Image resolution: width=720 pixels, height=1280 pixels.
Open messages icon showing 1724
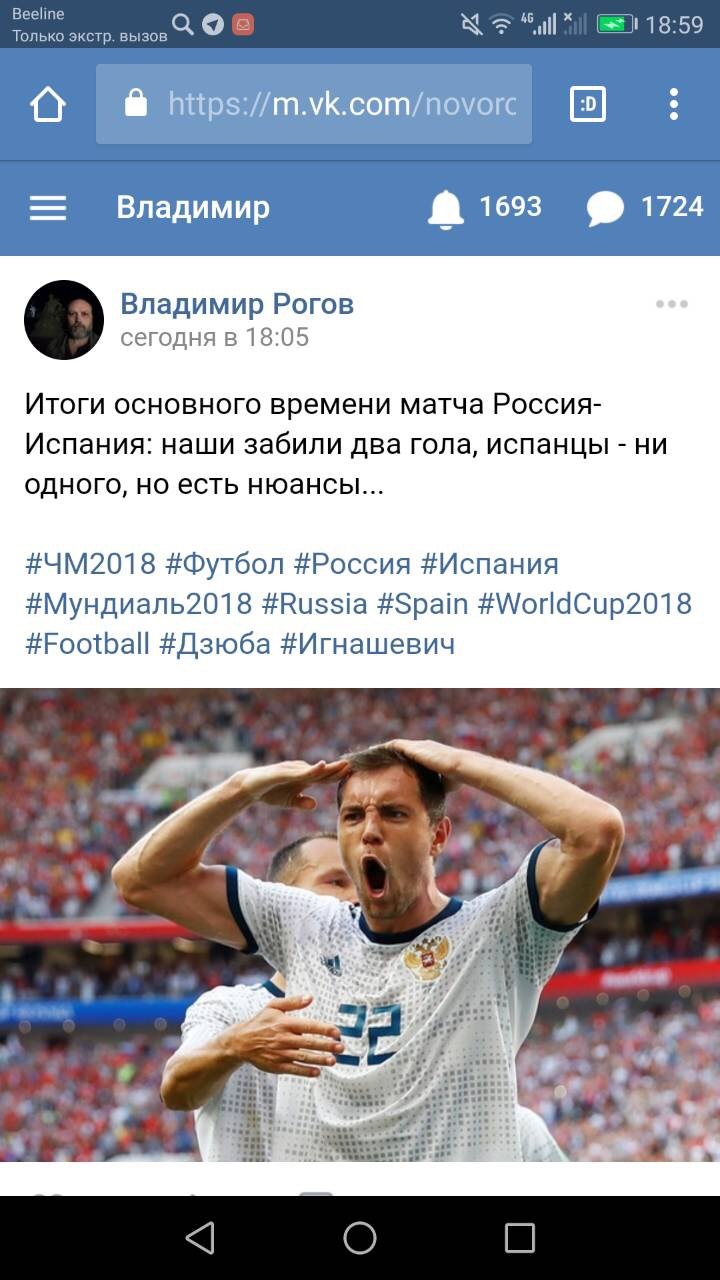(x=606, y=208)
